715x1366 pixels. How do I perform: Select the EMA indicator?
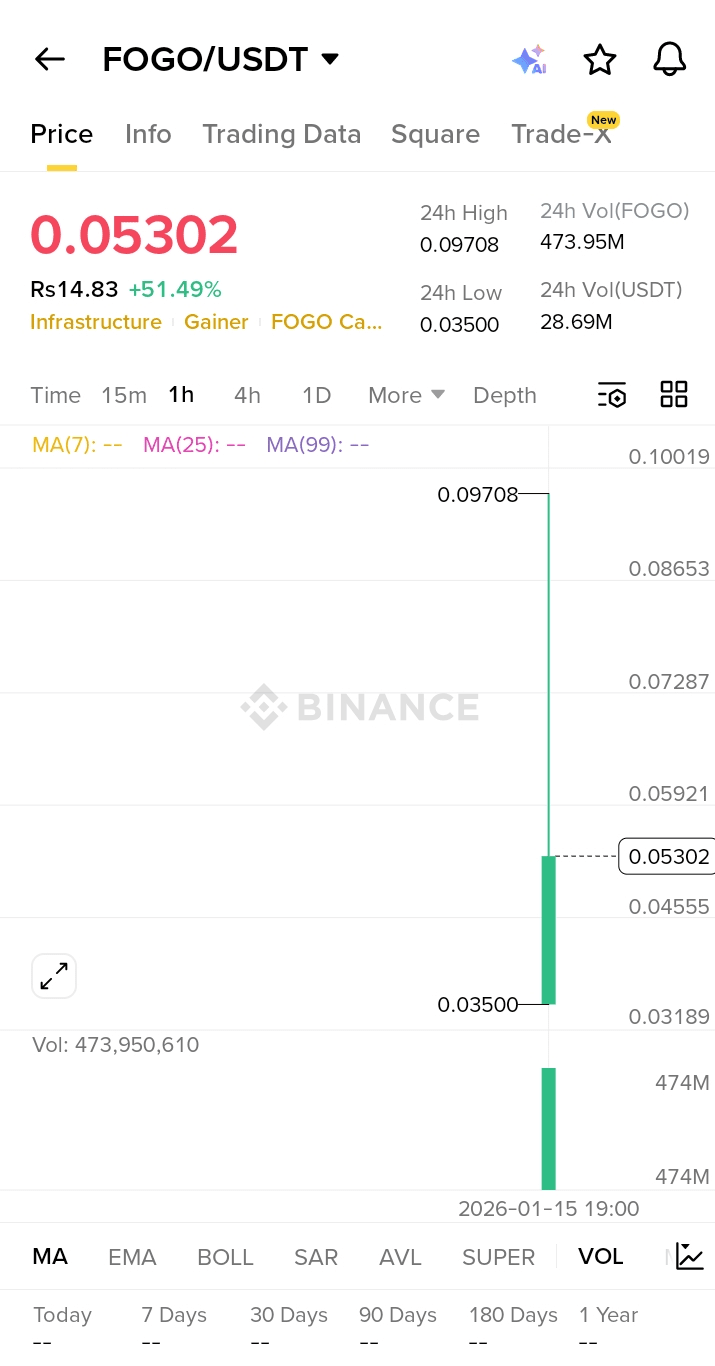coord(132,1257)
